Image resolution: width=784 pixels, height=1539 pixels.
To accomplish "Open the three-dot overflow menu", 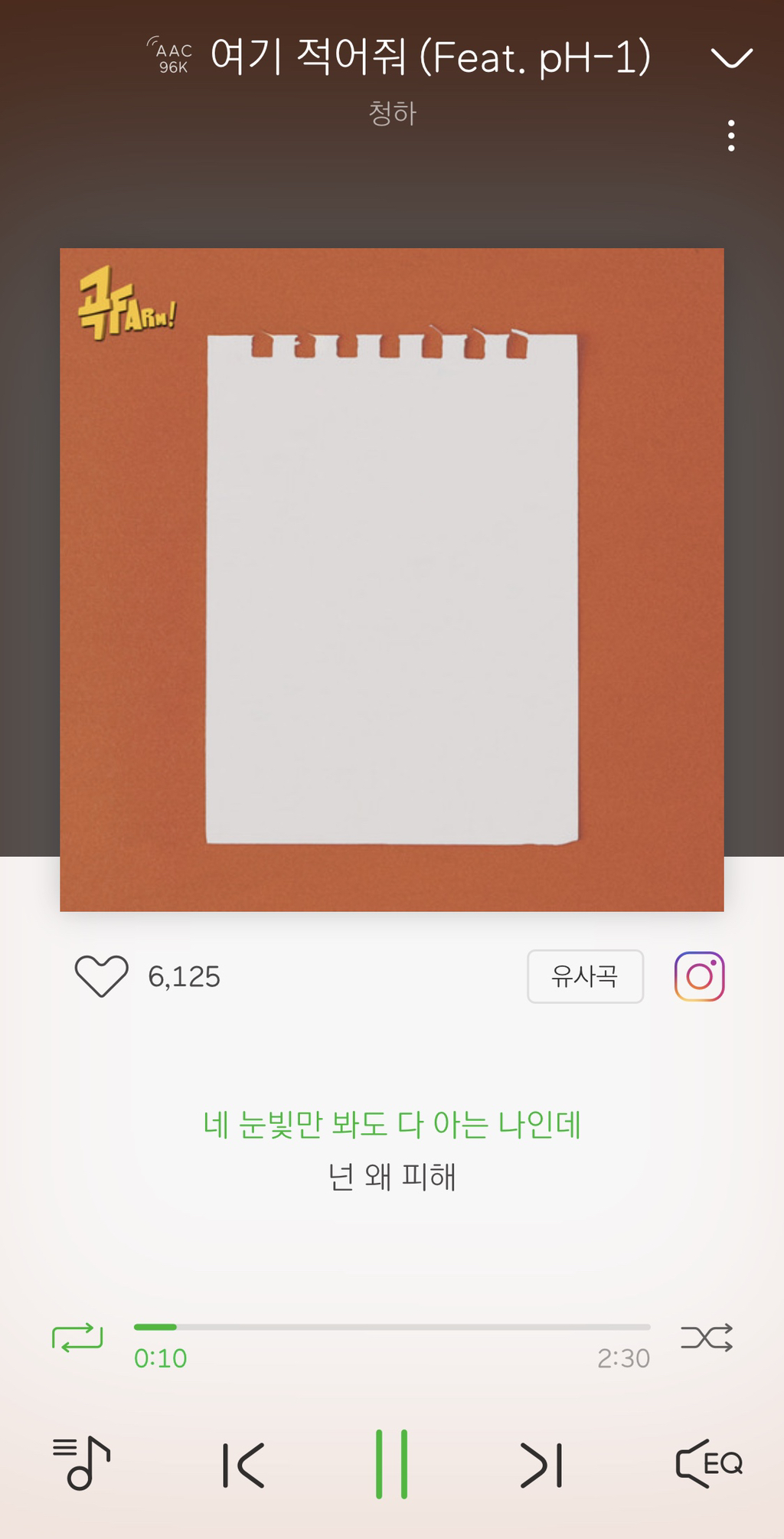I will pyautogui.click(x=732, y=136).
